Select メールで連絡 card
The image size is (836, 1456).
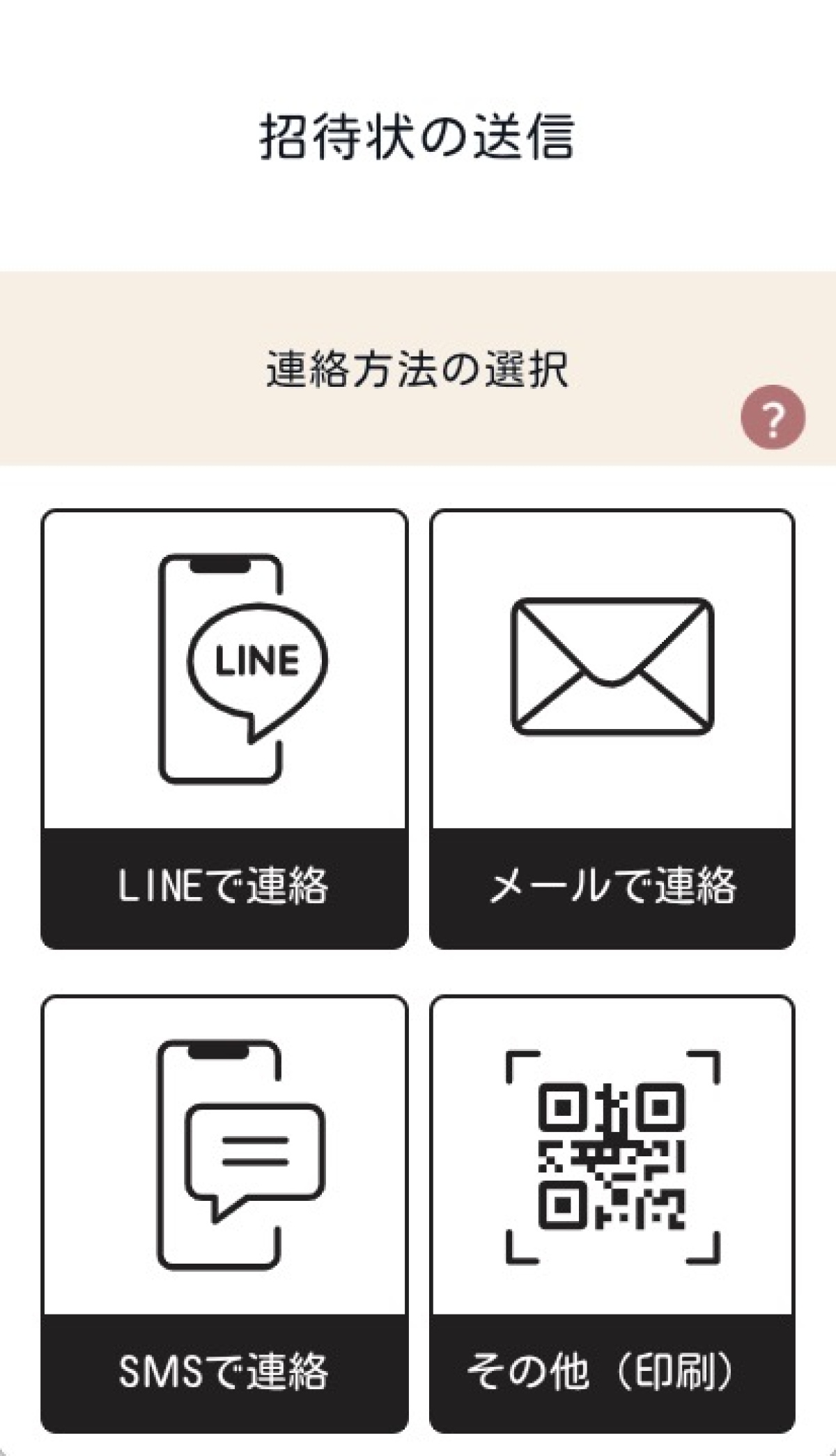(612, 729)
